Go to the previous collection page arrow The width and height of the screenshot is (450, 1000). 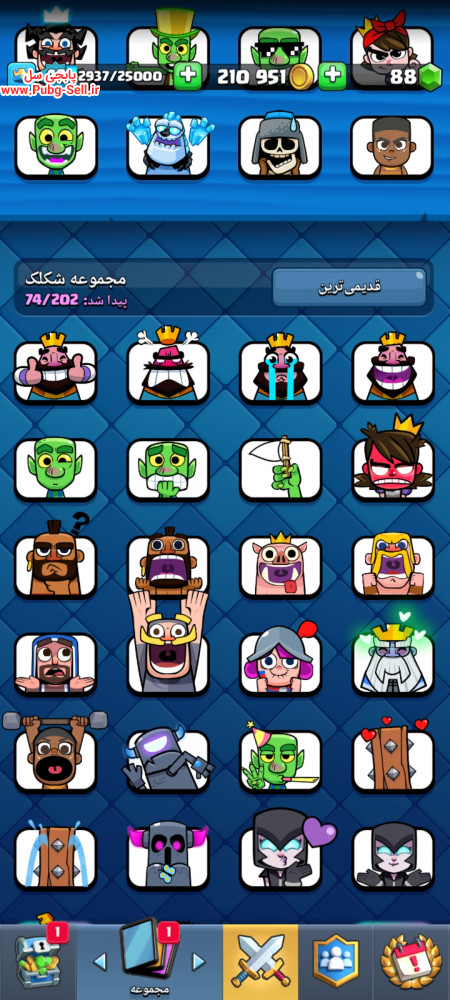pyautogui.click(x=99, y=961)
